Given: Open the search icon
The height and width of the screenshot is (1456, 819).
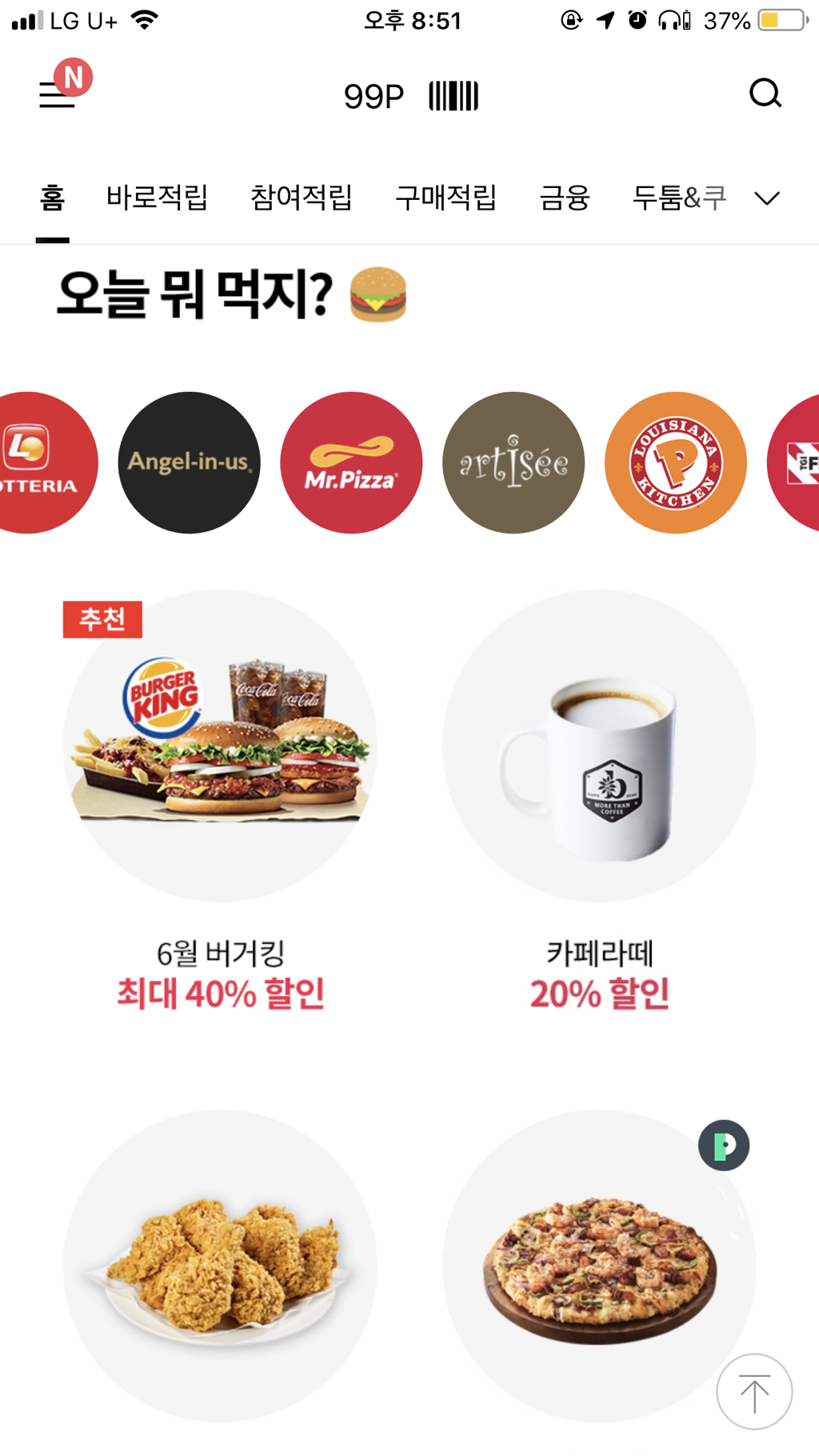Looking at the screenshot, I should coord(765,94).
